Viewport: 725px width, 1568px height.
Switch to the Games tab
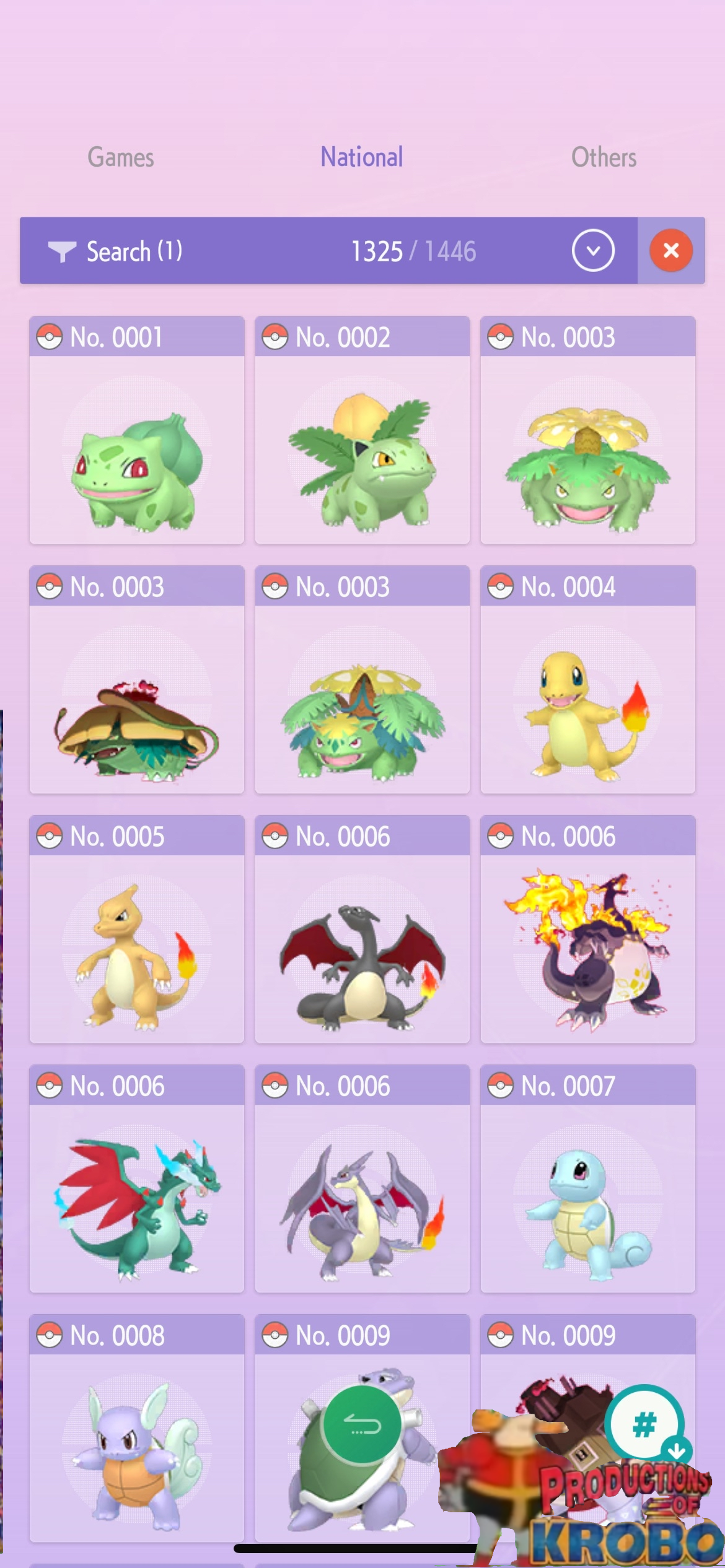tap(121, 157)
